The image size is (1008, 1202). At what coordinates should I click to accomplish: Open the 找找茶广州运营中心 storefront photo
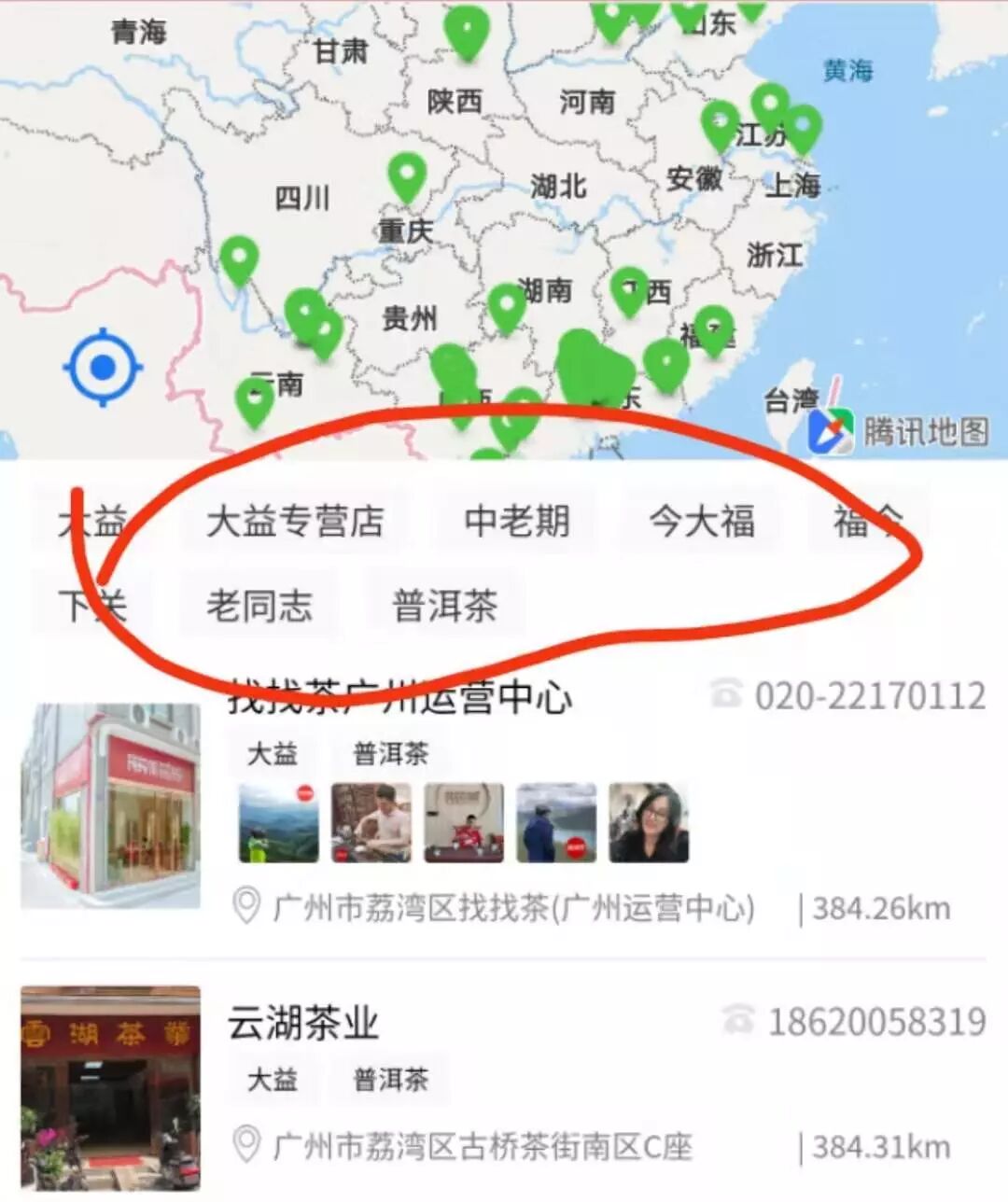pos(111,805)
